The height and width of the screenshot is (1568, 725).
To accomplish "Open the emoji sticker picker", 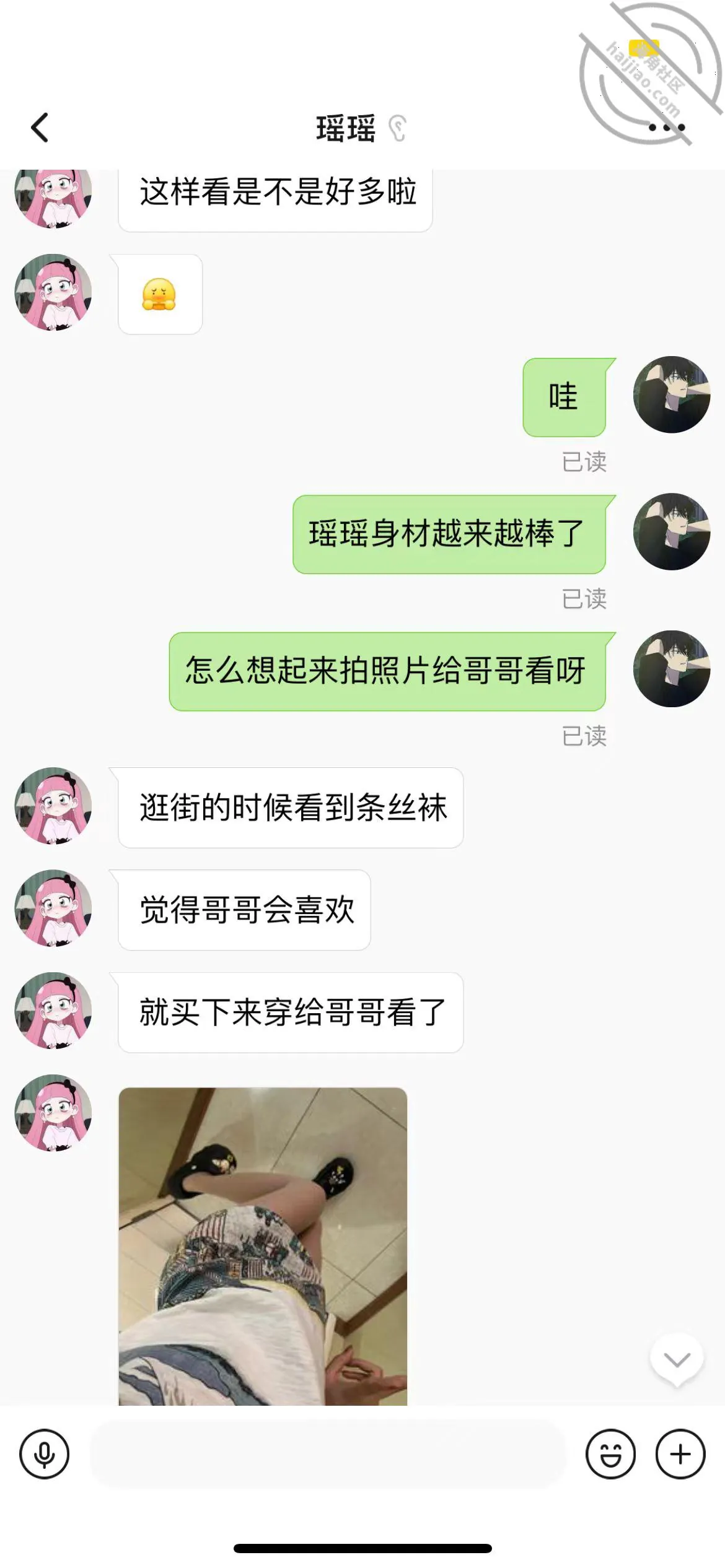I will coord(610,1453).
